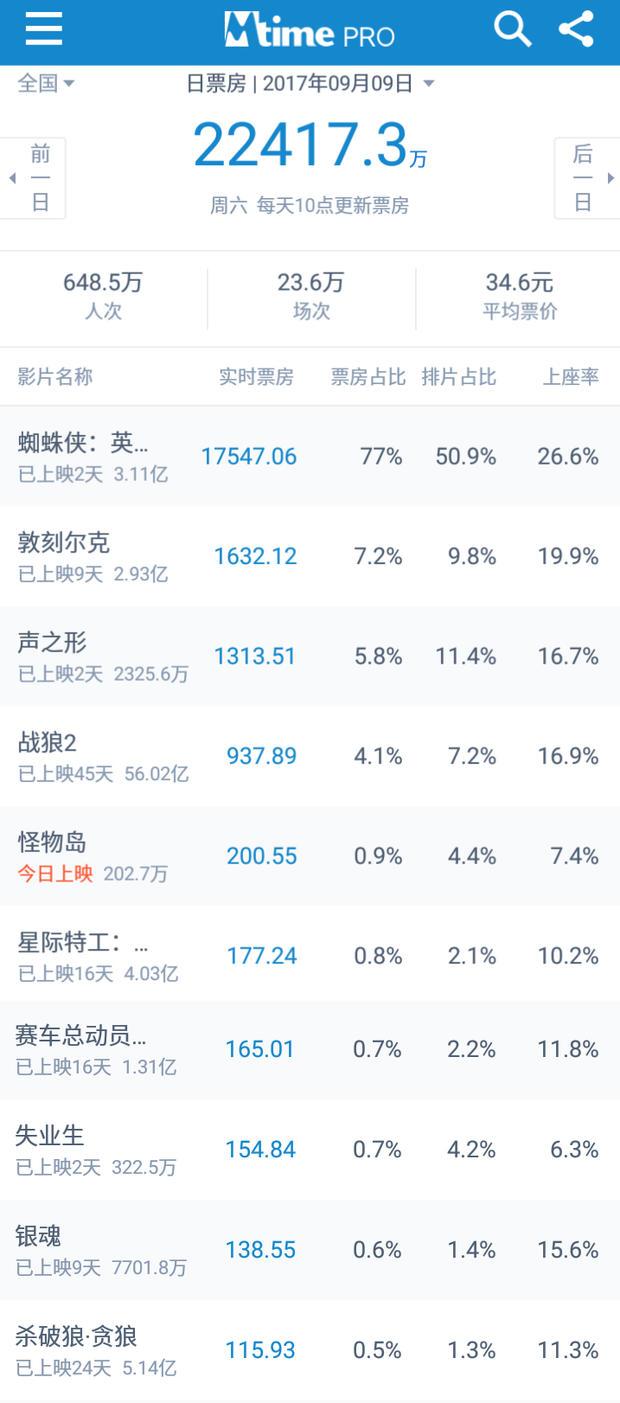Open the search icon
620x1403 pixels.
[x=512, y=29]
